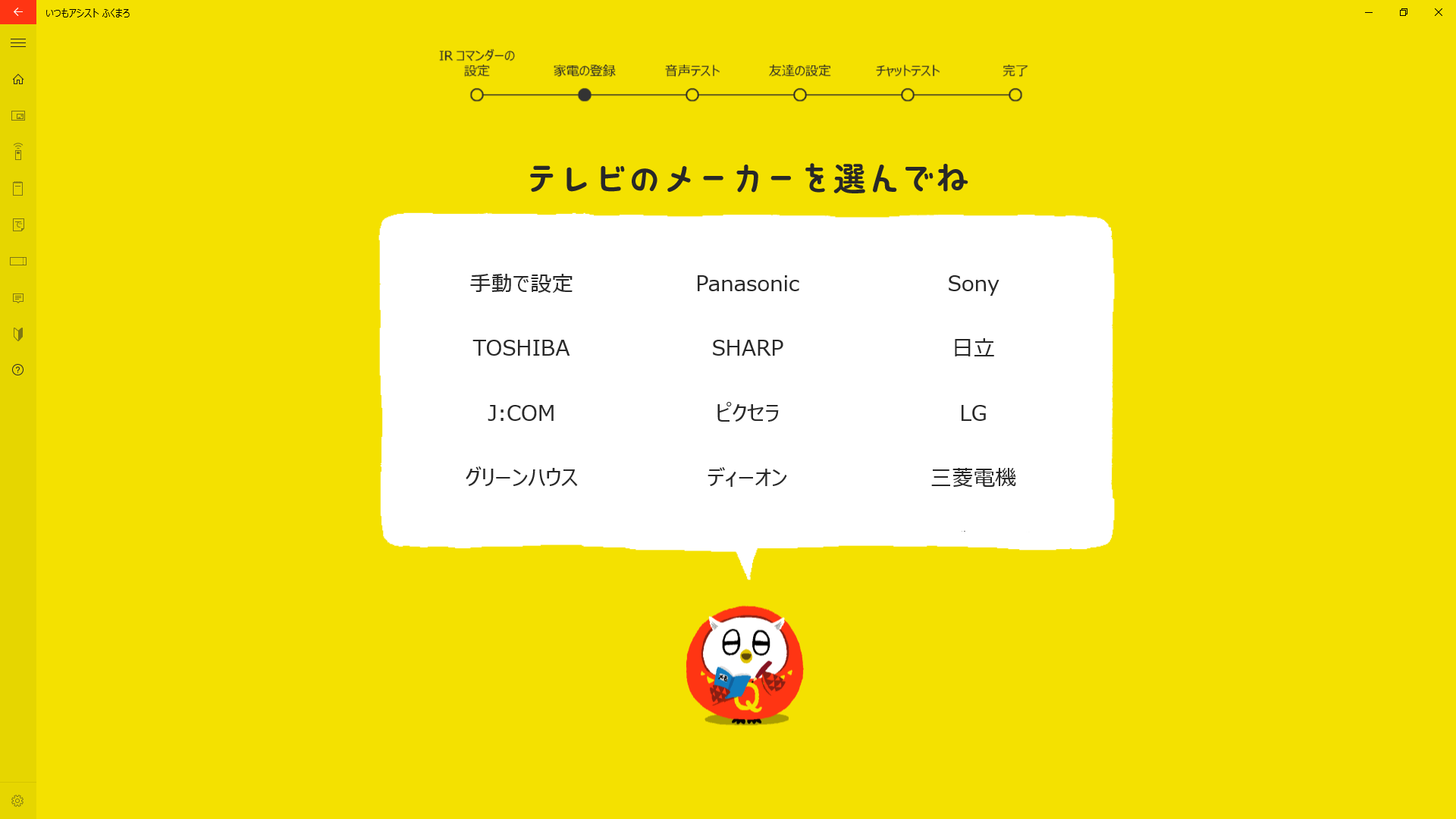Go to the home icon in sidebar
The image size is (1456, 819).
pyautogui.click(x=18, y=80)
